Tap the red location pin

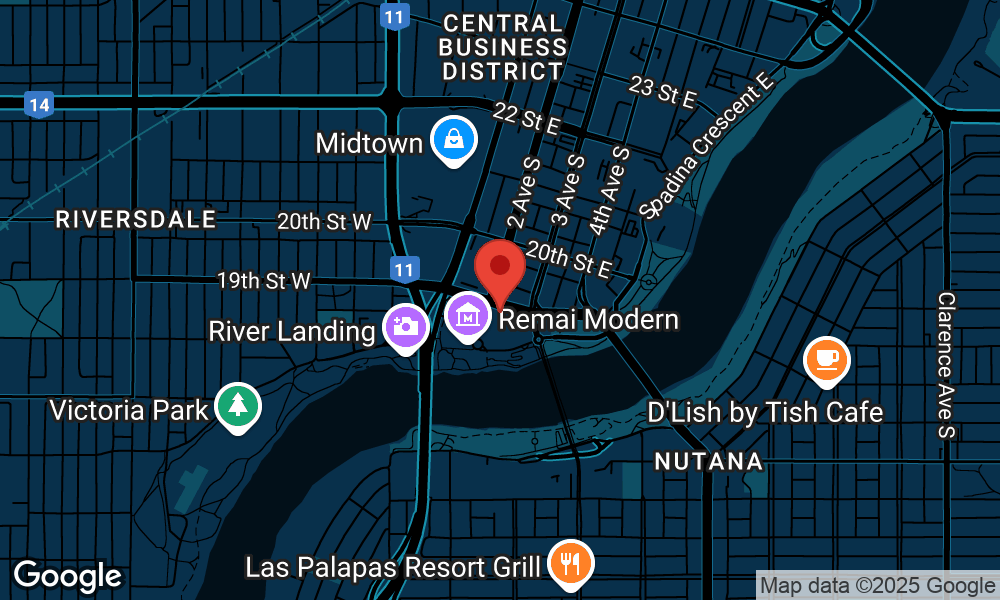coord(499,268)
